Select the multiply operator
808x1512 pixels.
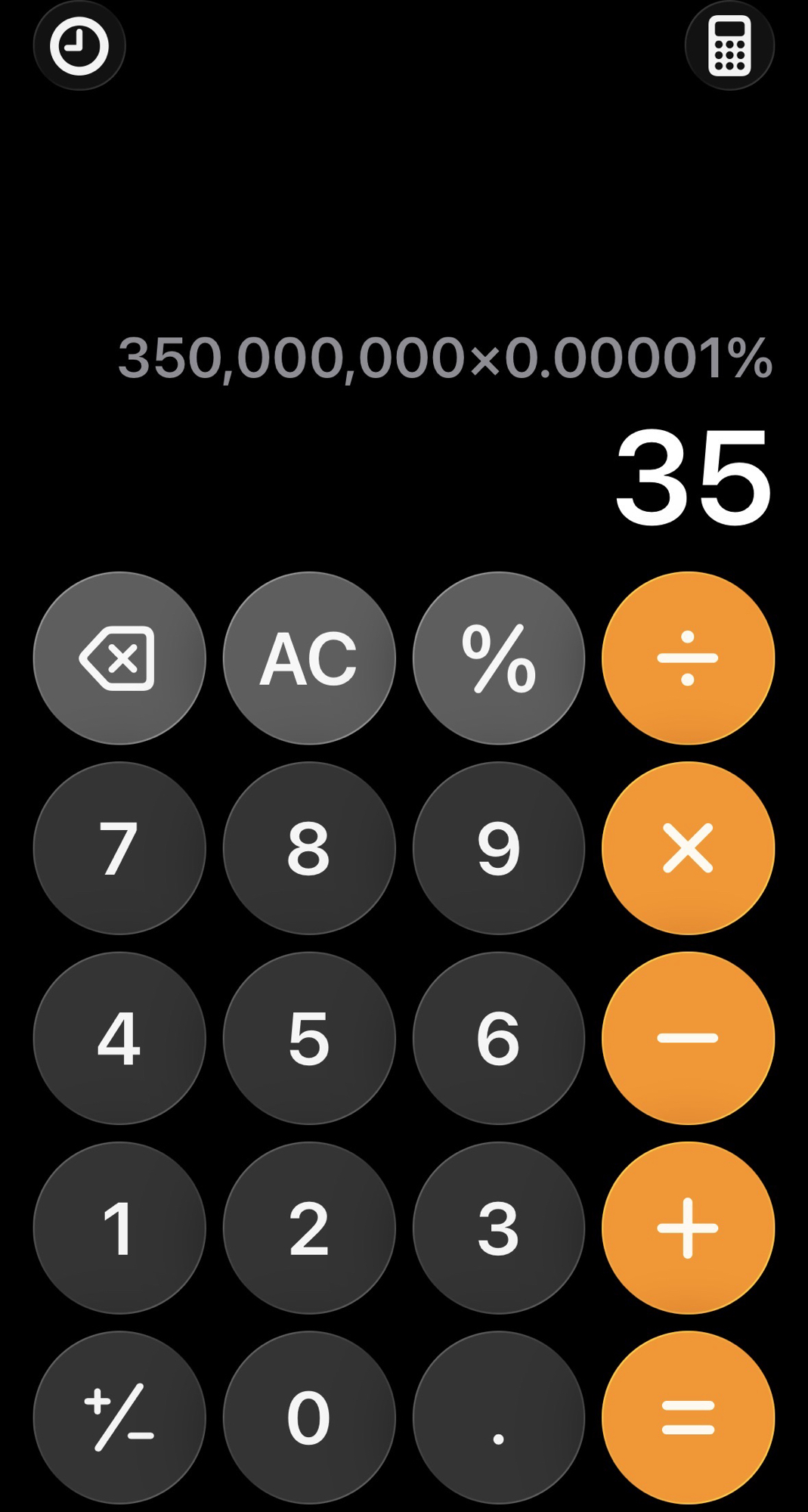pyautogui.click(x=688, y=848)
